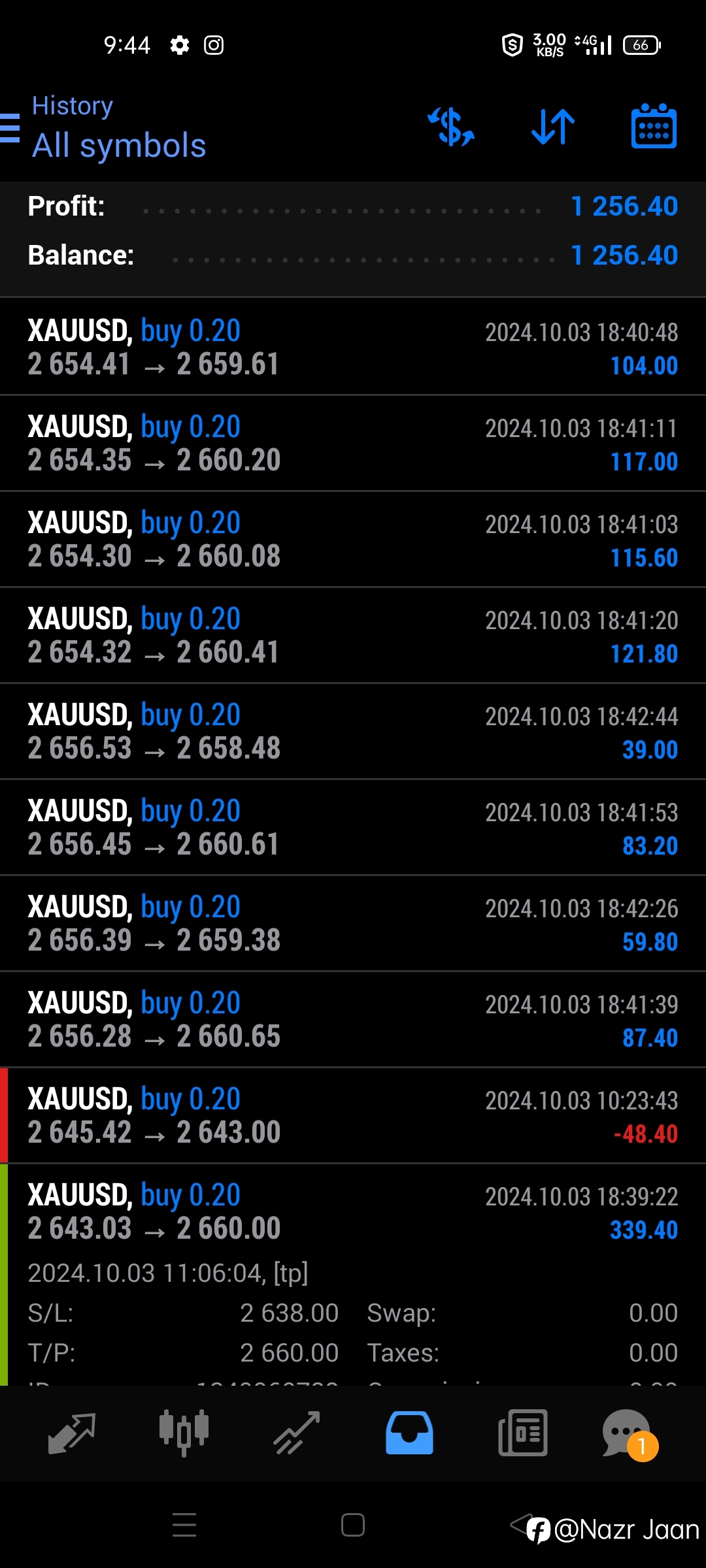The image size is (706, 1568).
Task: Expand the trade with profit 83.20
Action: click(x=353, y=827)
